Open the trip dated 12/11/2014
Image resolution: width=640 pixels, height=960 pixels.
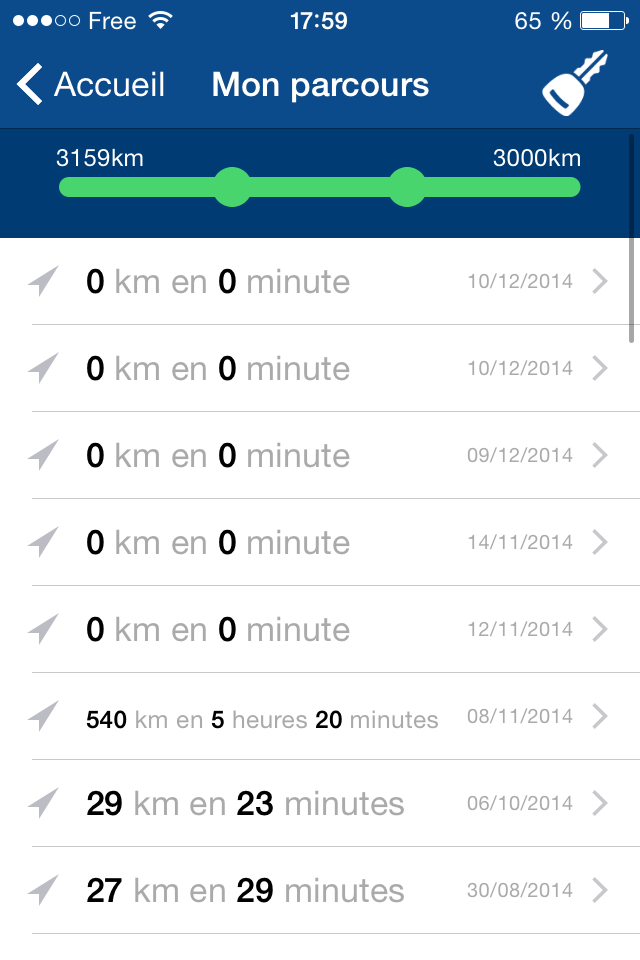point(320,630)
